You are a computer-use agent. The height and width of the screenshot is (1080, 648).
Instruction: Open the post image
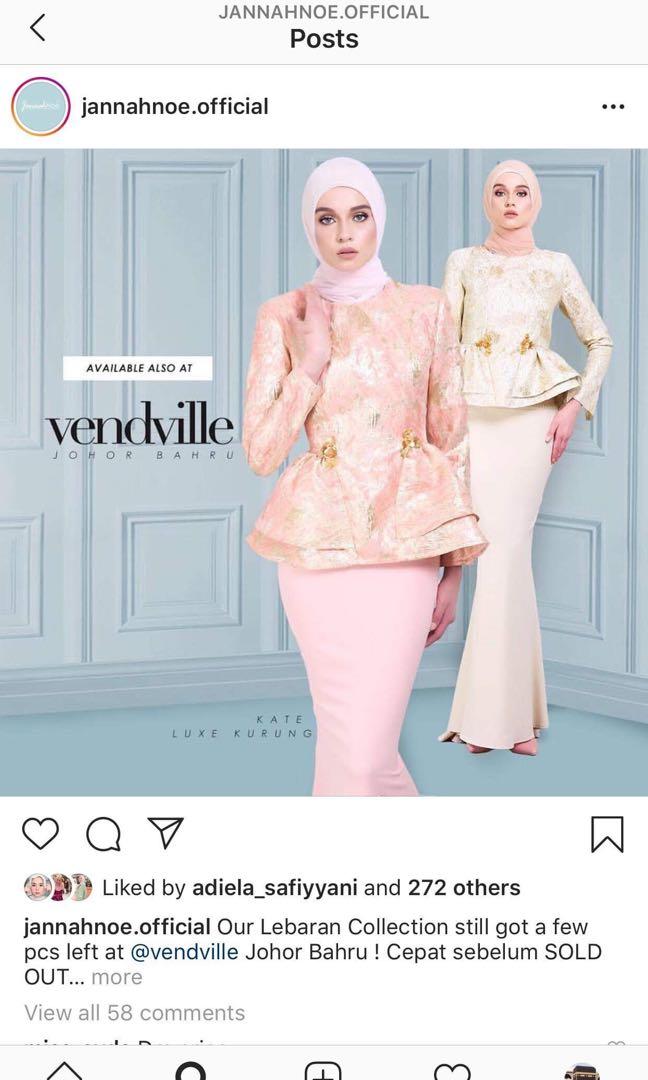click(324, 472)
